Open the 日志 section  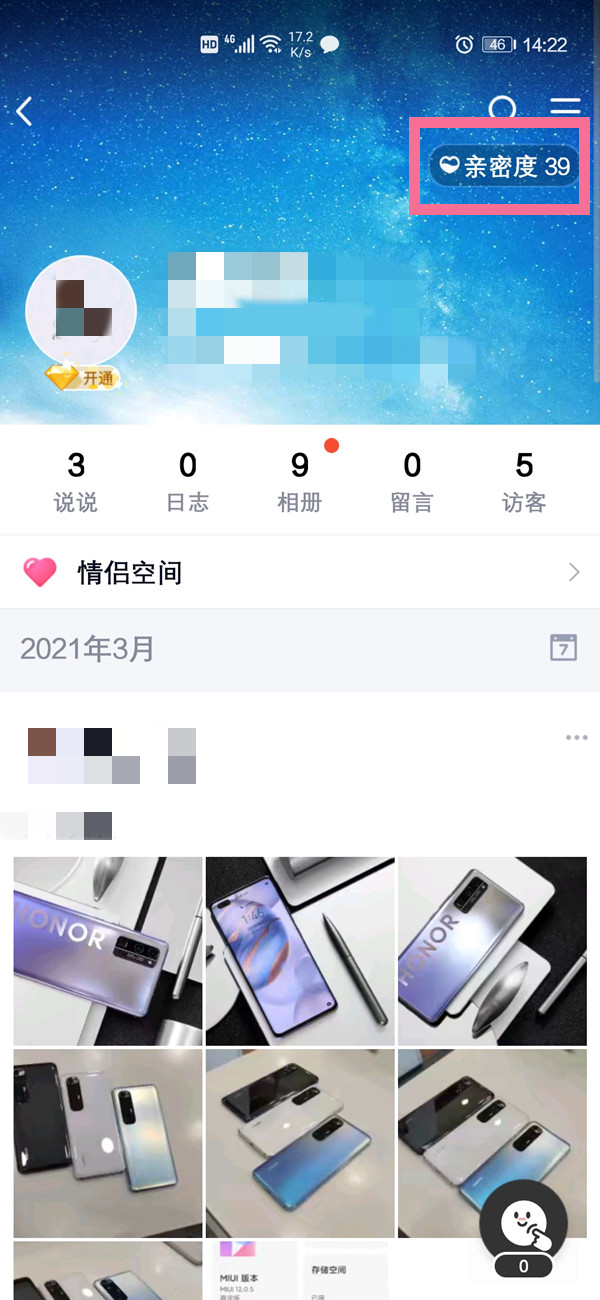pyautogui.click(x=188, y=481)
